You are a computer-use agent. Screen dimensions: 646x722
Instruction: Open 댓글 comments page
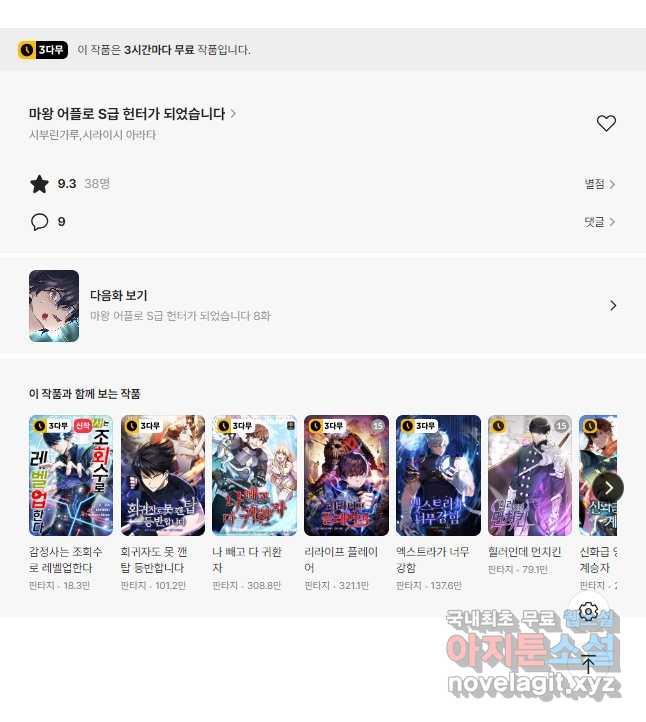(x=600, y=222)
